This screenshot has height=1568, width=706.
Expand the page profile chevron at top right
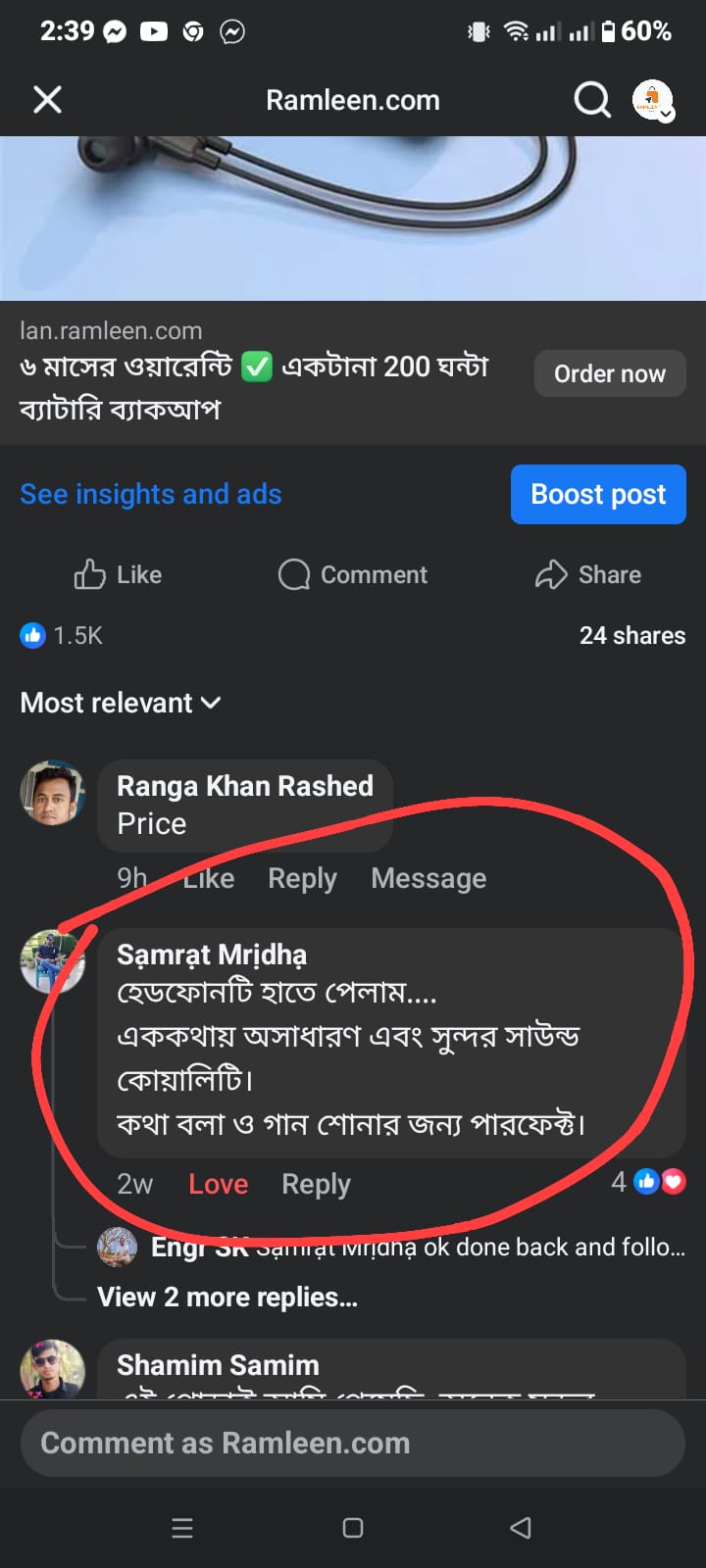coord(668,112)
